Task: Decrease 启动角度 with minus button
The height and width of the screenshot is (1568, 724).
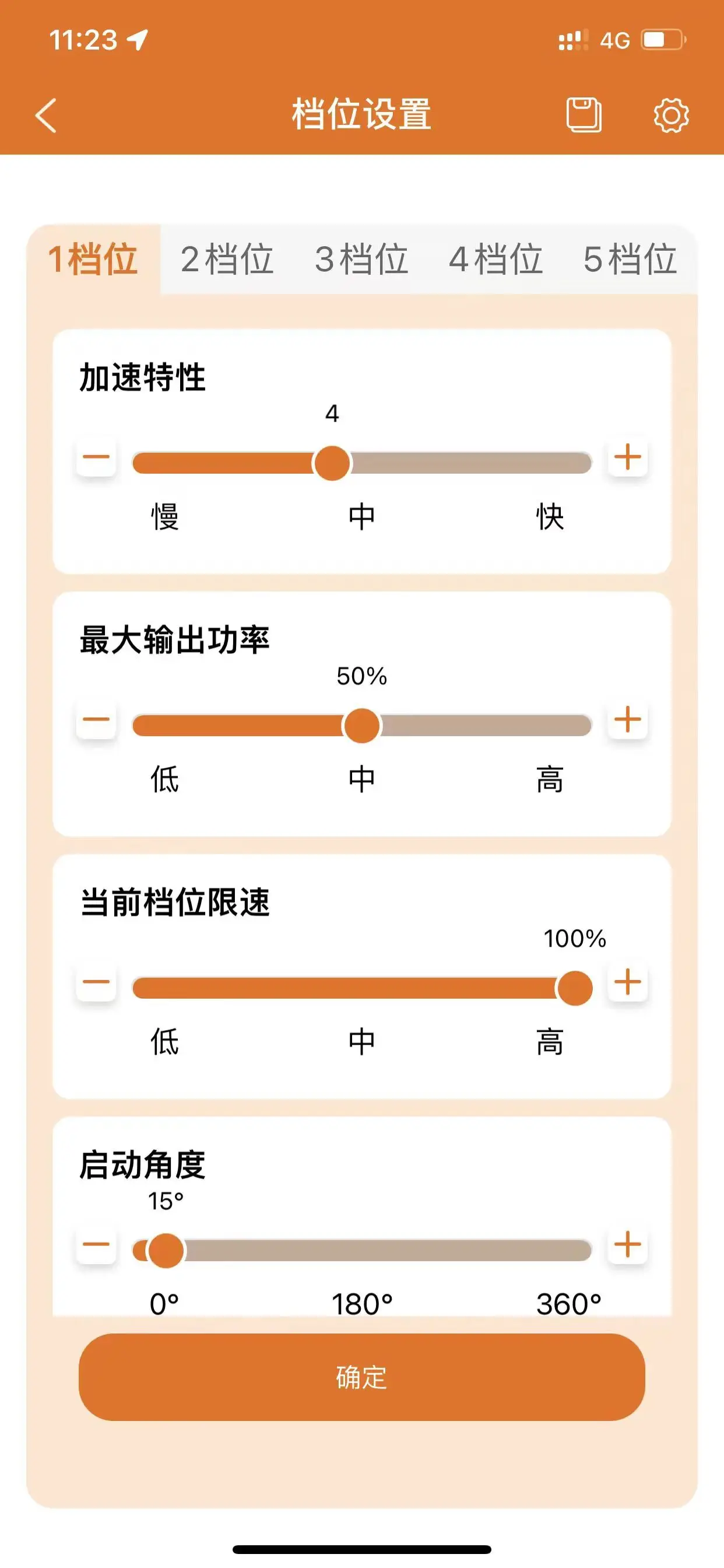Action: (96, 1244)
